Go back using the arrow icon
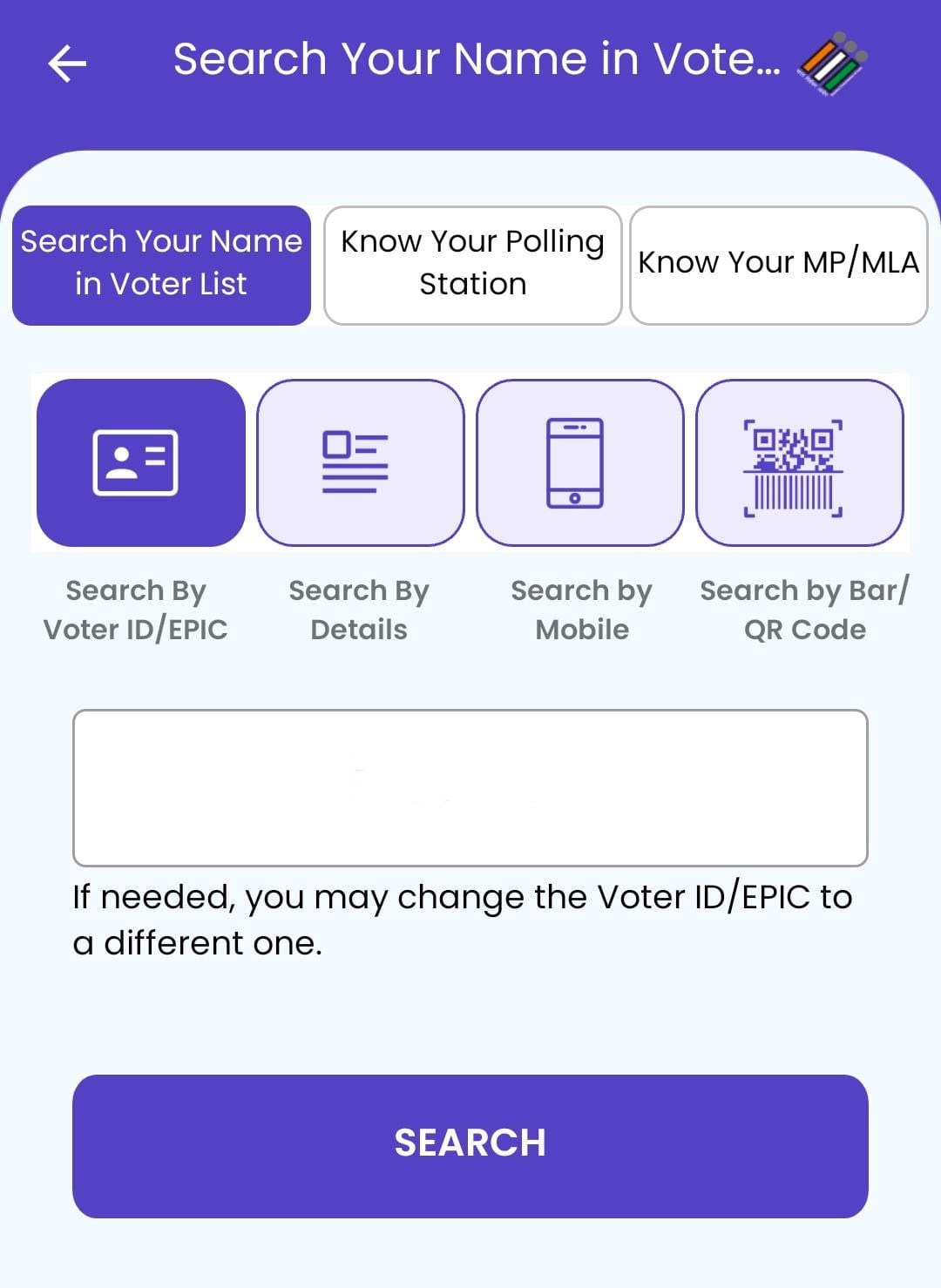 (x=67, y=63)
